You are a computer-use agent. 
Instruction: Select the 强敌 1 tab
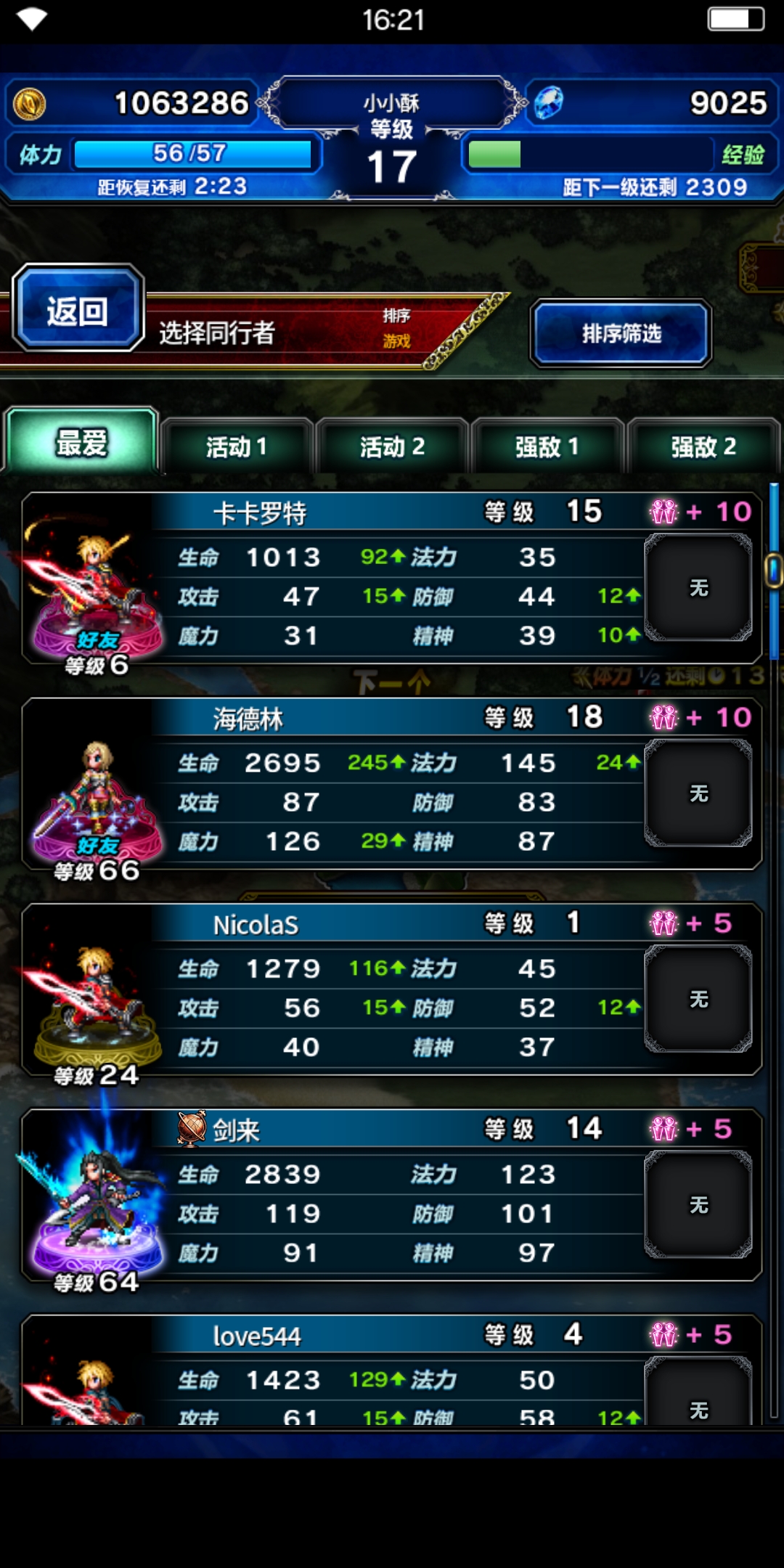click(x=547, y=446)
